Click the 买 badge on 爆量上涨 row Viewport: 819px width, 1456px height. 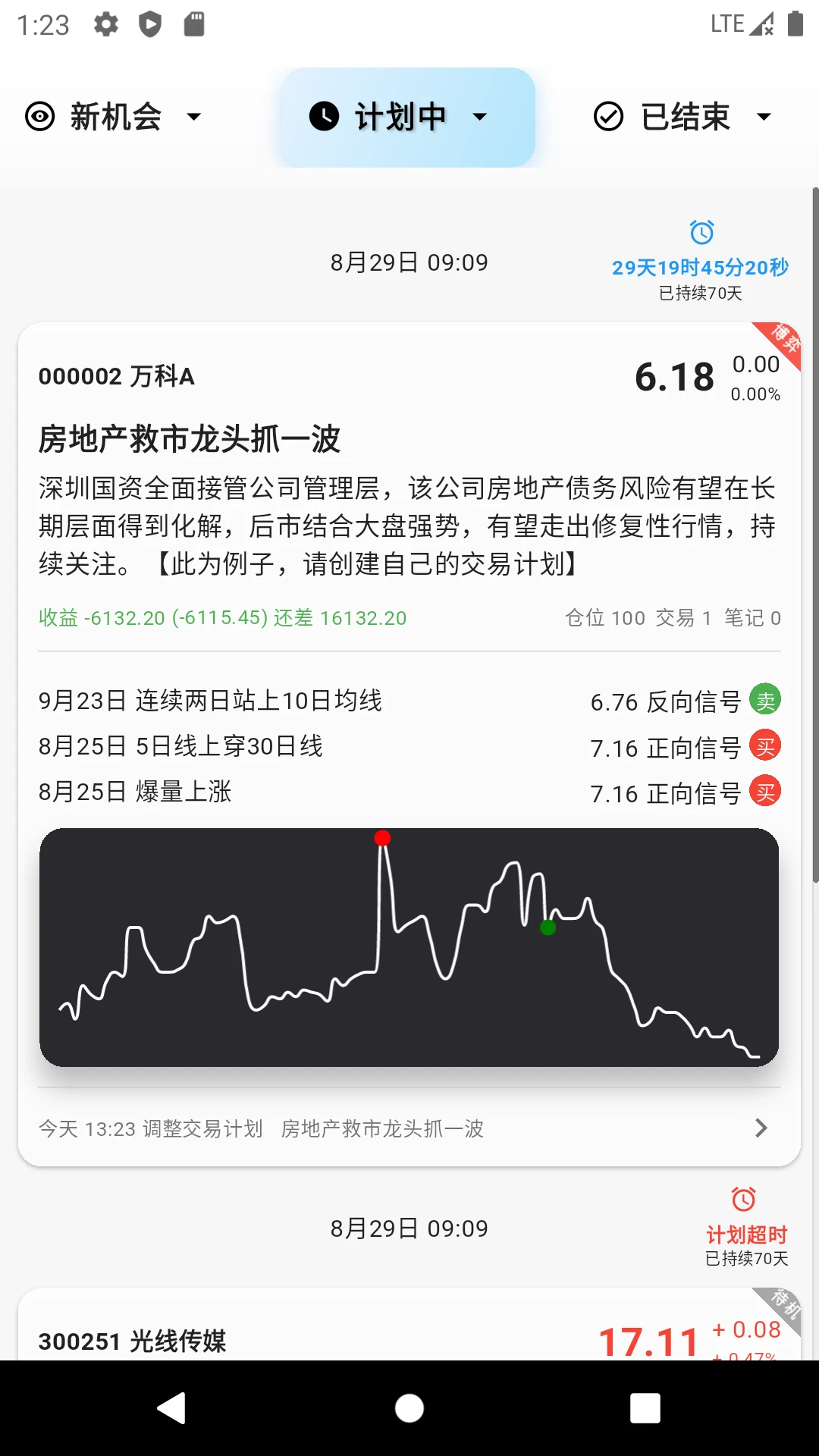point(766,793)
